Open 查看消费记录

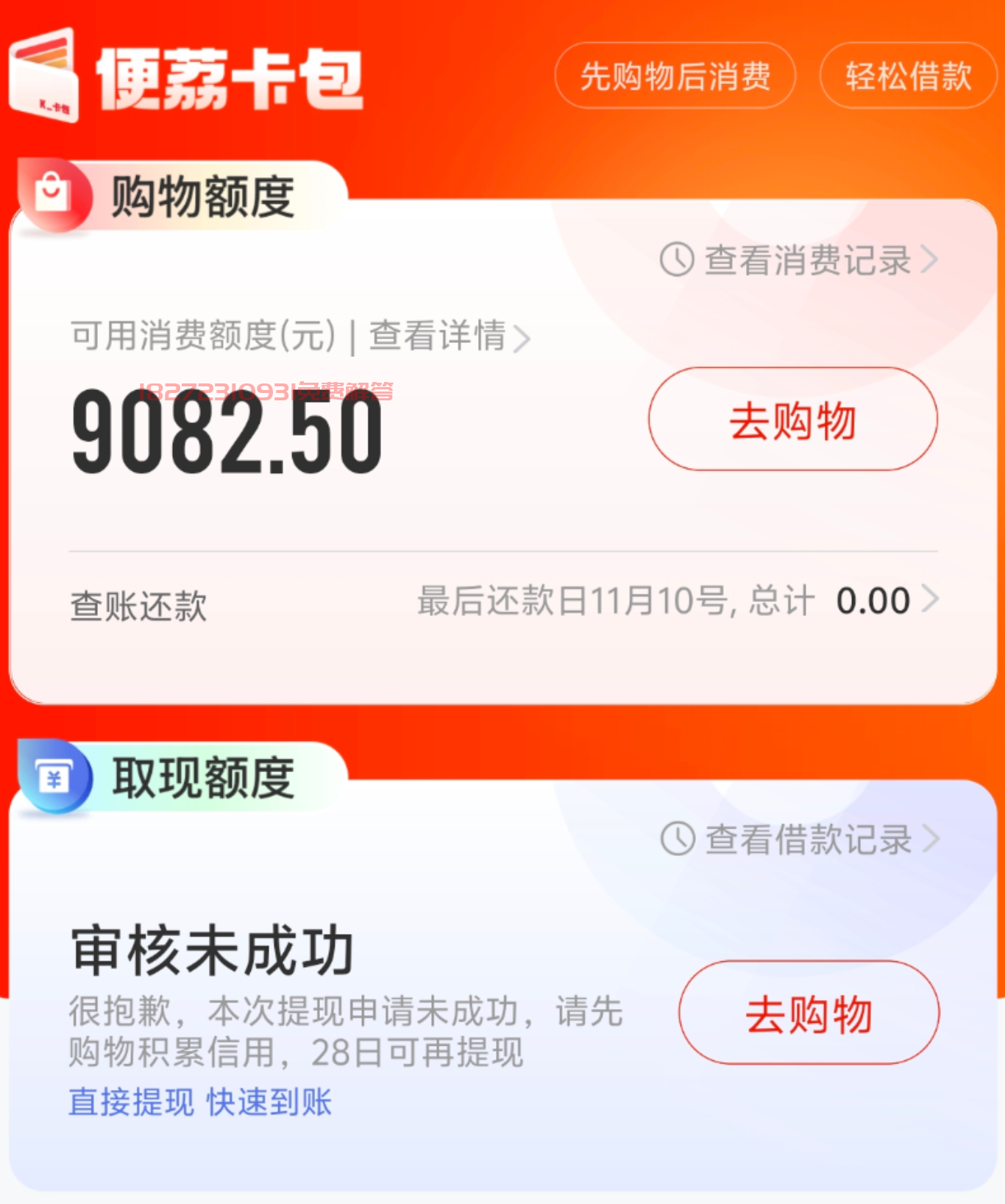(799, 260)
